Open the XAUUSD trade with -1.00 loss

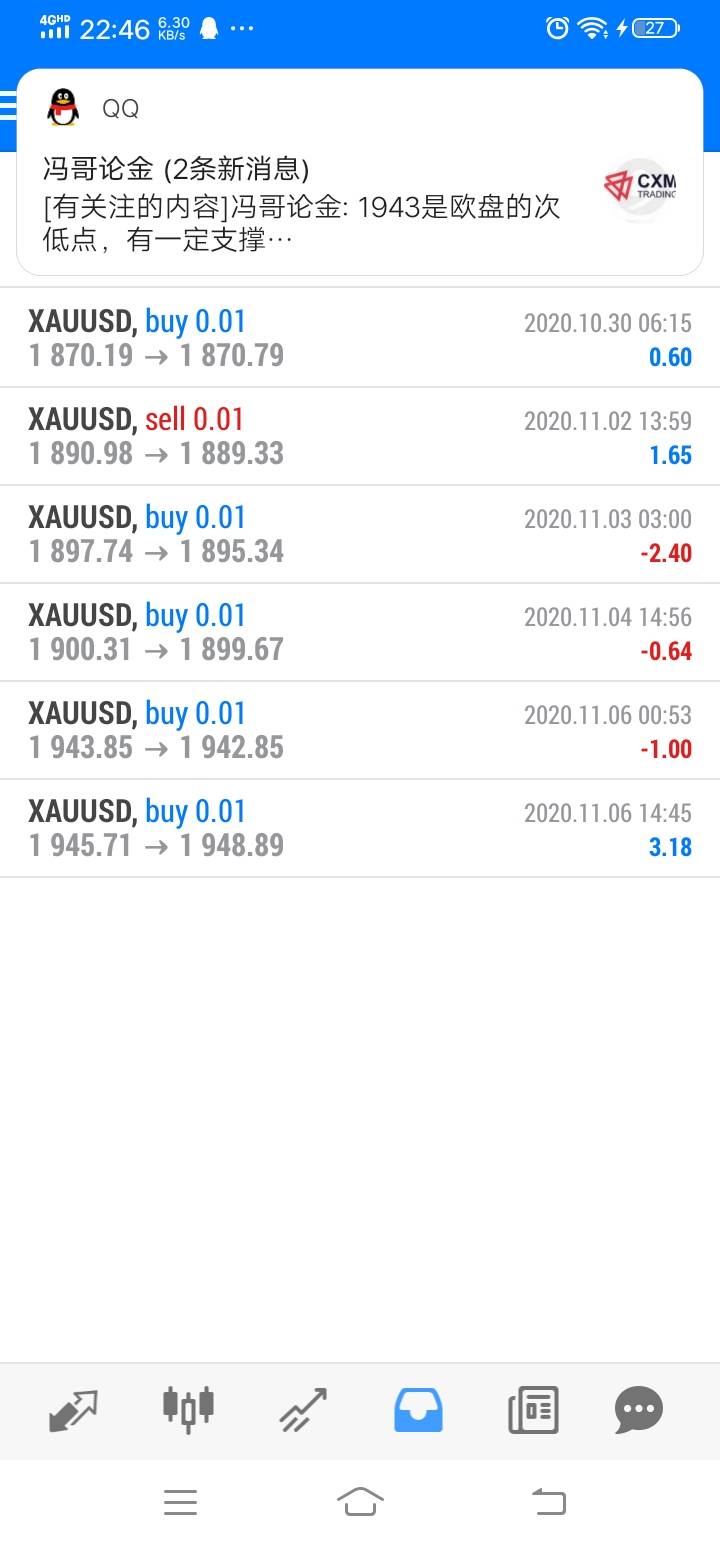[360, 731]
